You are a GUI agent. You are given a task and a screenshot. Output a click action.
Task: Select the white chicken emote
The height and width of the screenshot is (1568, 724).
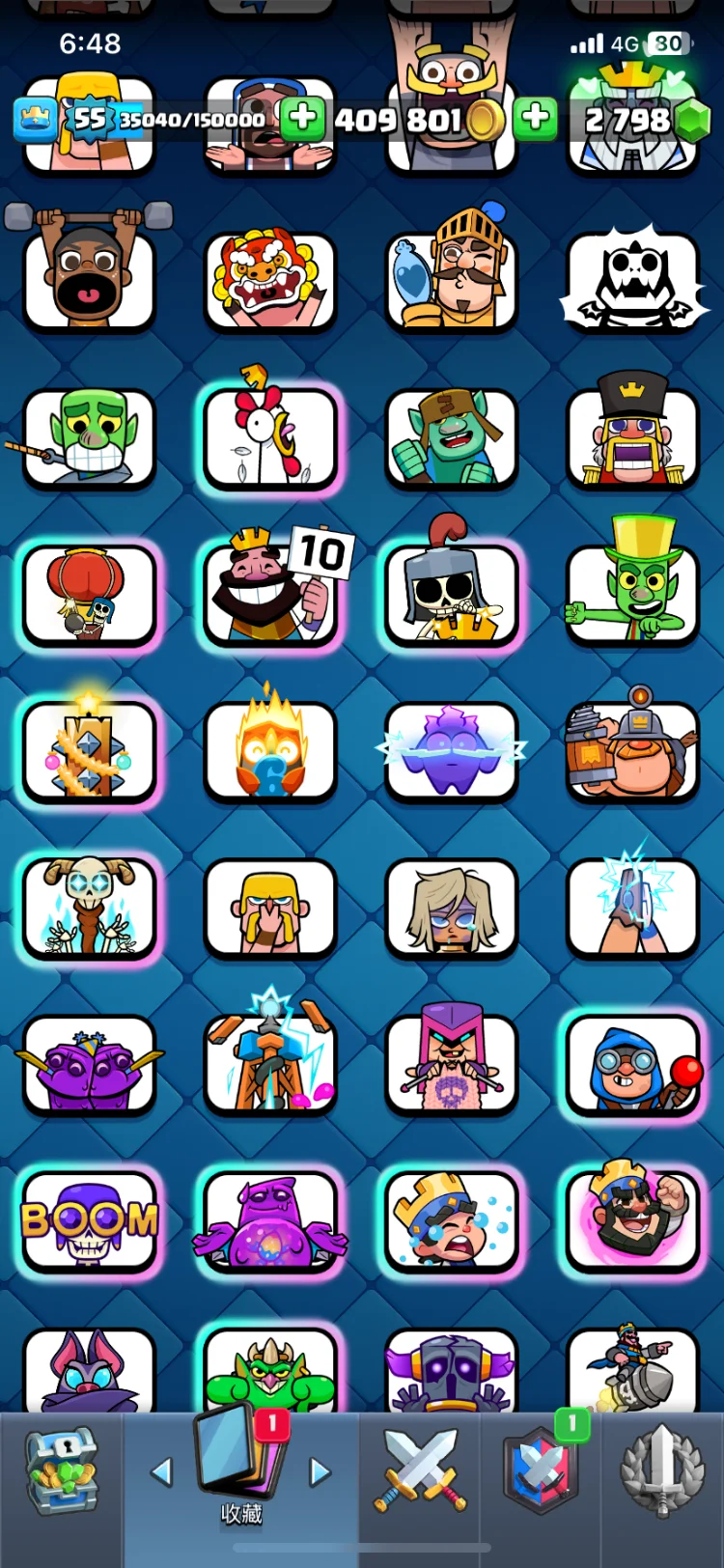coord(270,435)
